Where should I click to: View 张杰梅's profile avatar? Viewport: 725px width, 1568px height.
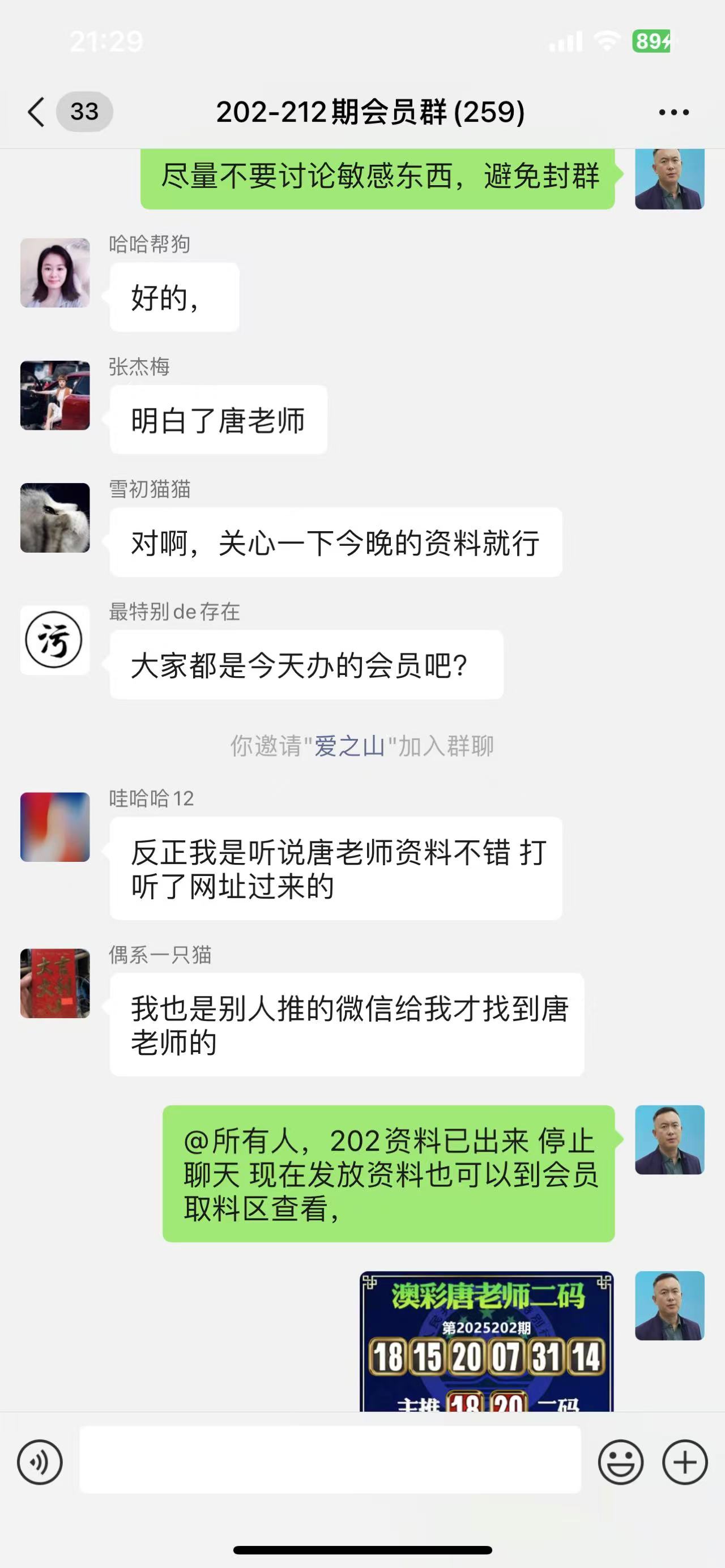point(55,396)
